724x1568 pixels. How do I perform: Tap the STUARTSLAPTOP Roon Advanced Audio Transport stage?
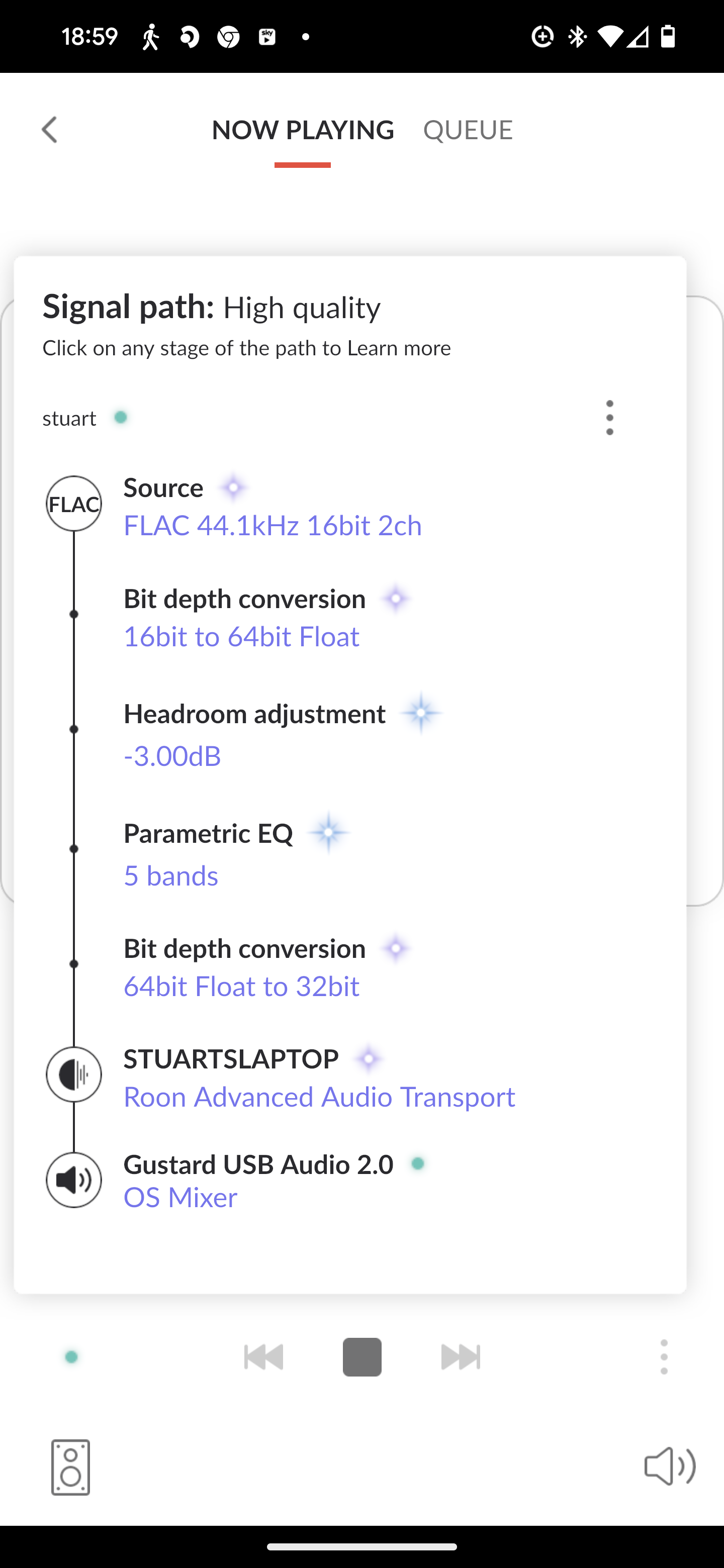[x=319, y=1078]
